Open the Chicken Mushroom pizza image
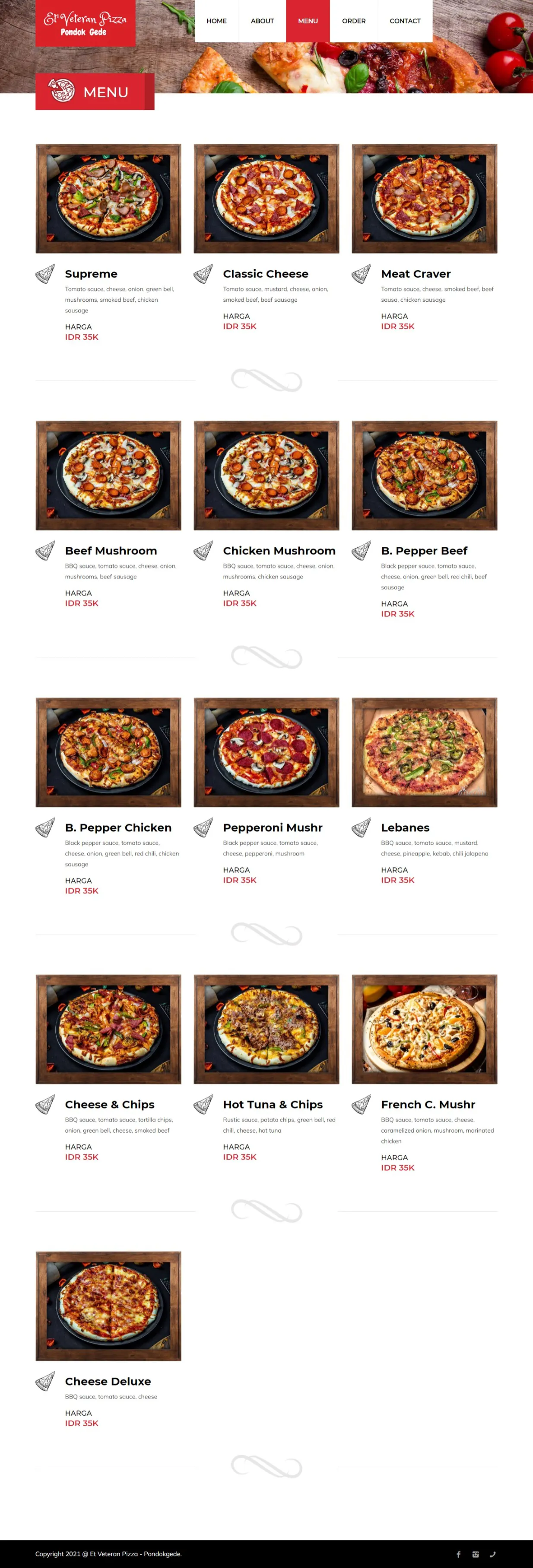 point(266,475)
